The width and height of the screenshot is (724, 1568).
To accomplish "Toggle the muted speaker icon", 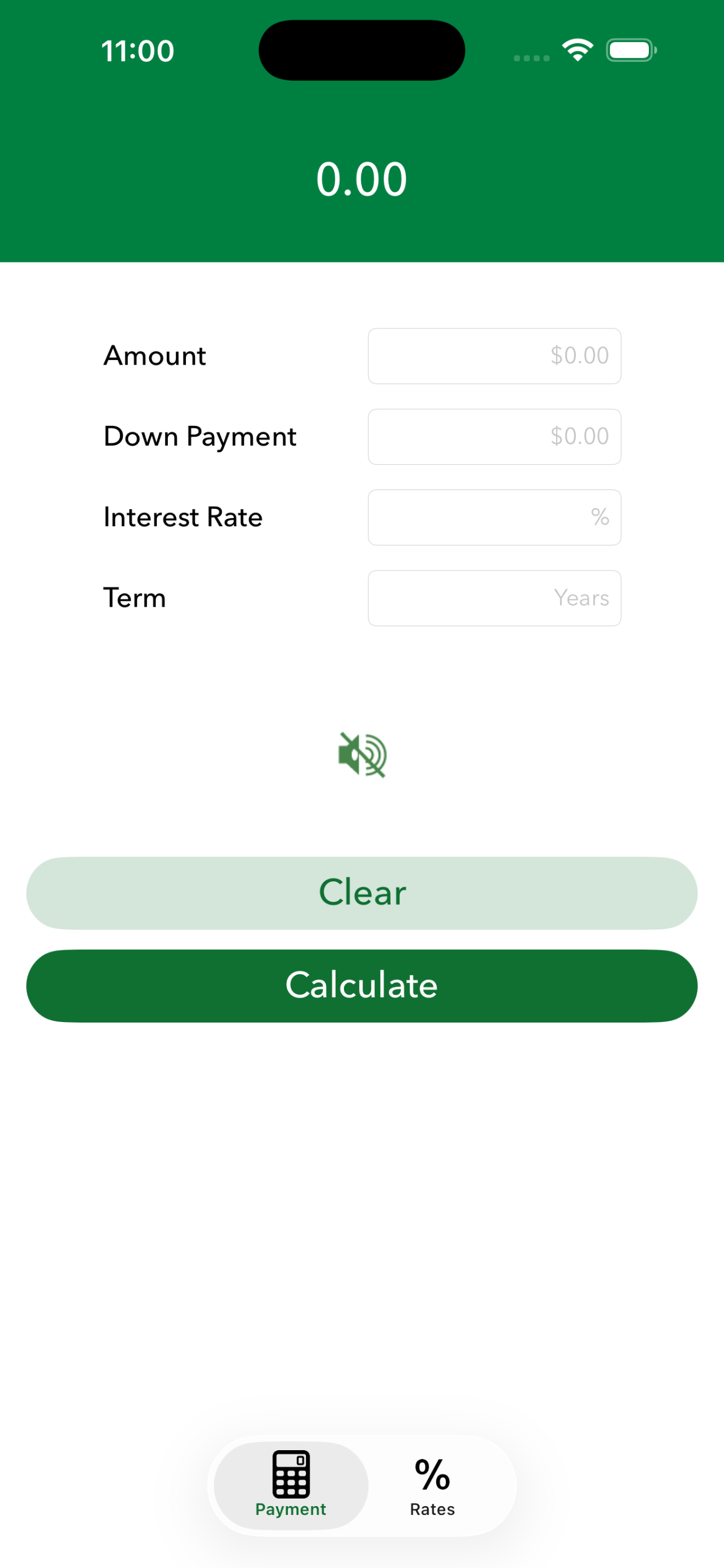I will (362, 755).
